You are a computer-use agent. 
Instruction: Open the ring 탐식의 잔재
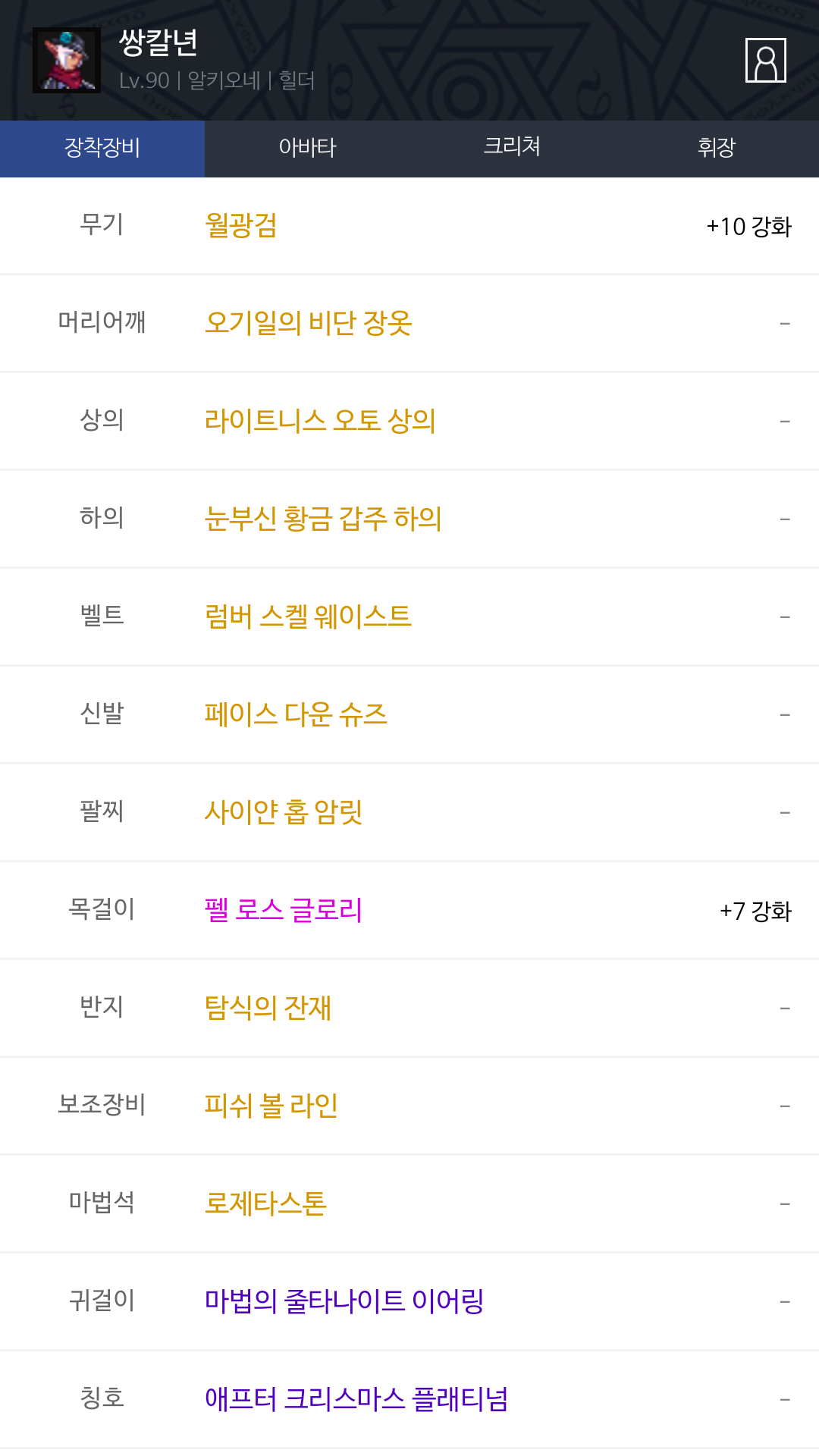[268, 1009]
